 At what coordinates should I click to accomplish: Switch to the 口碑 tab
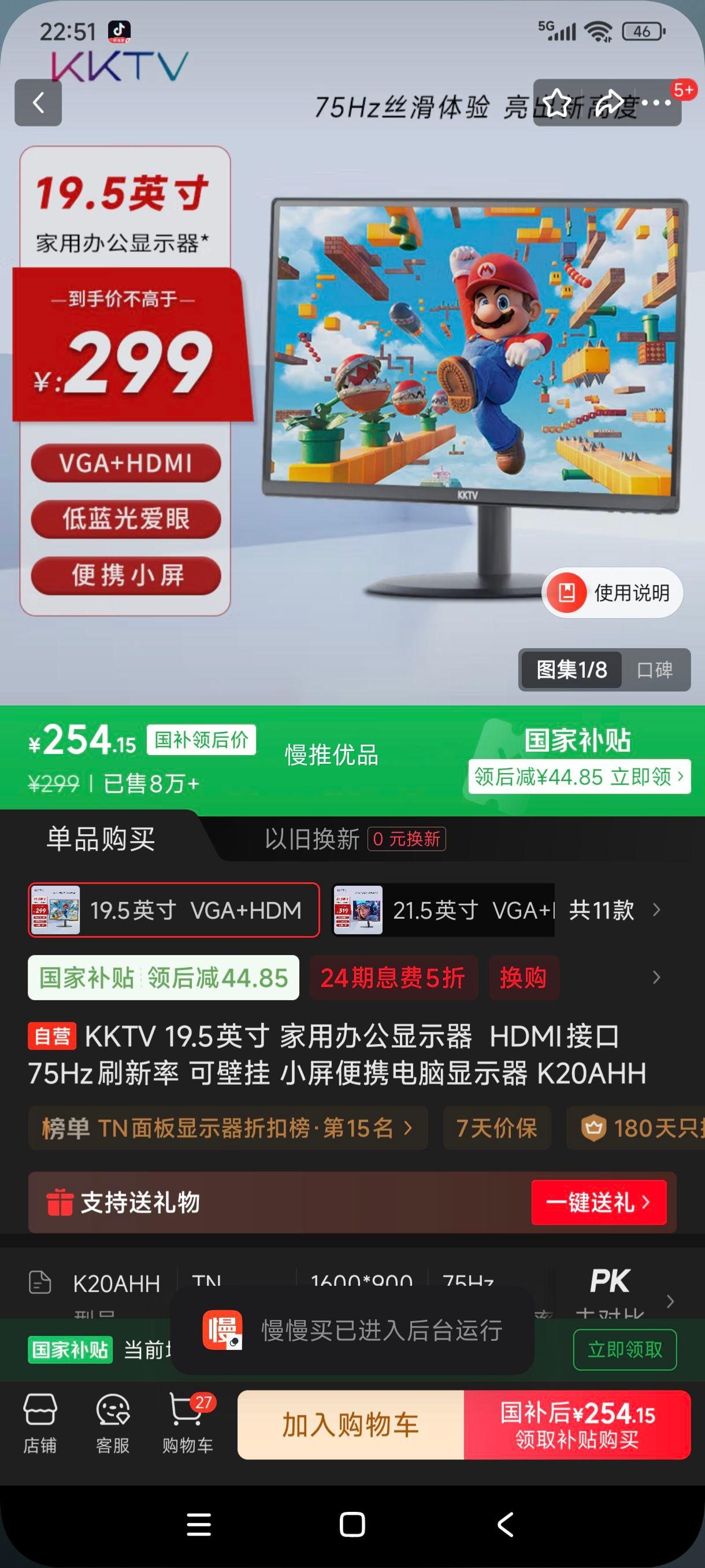click(656, 670)
